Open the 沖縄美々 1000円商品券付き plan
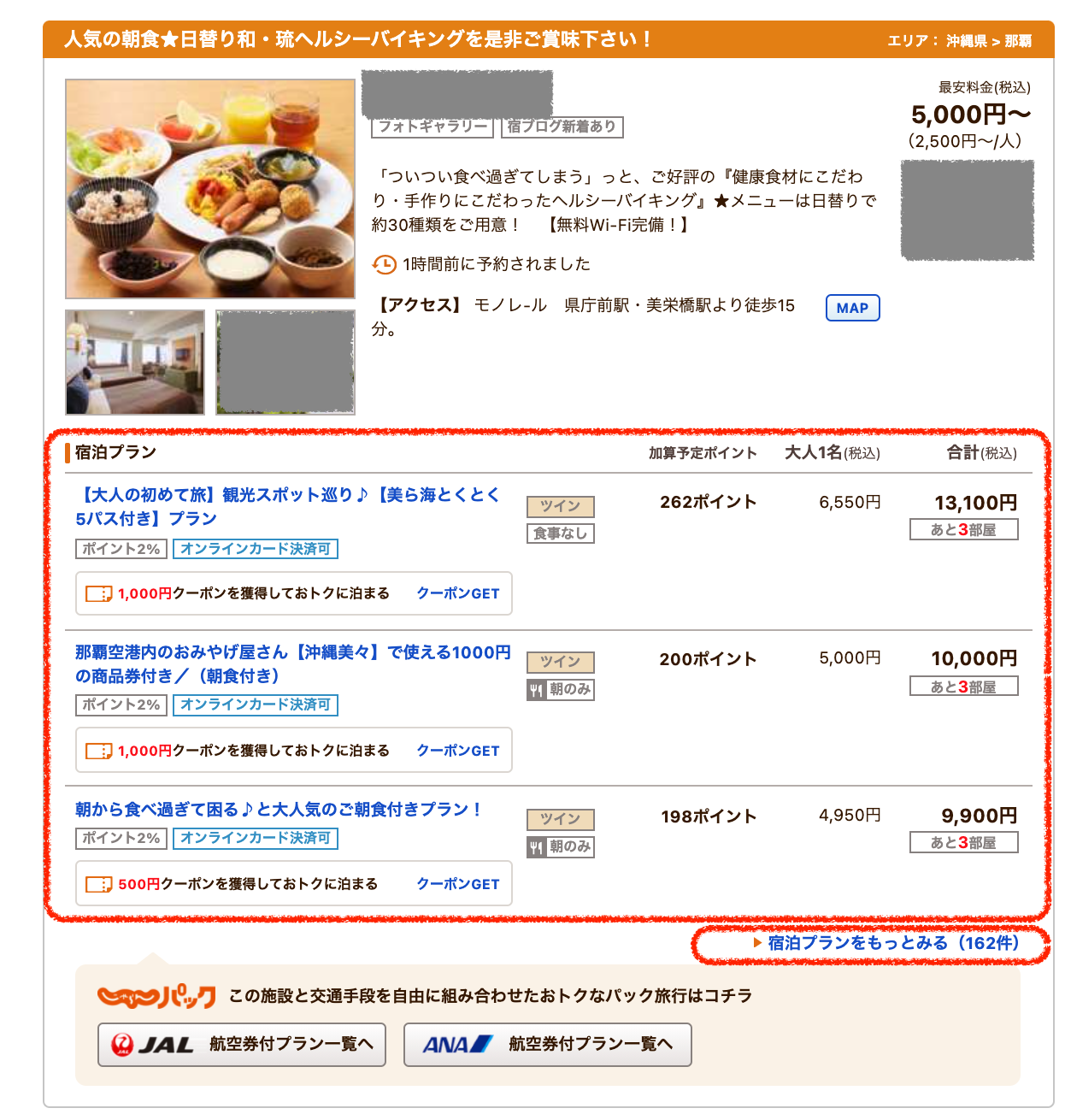 292,663
